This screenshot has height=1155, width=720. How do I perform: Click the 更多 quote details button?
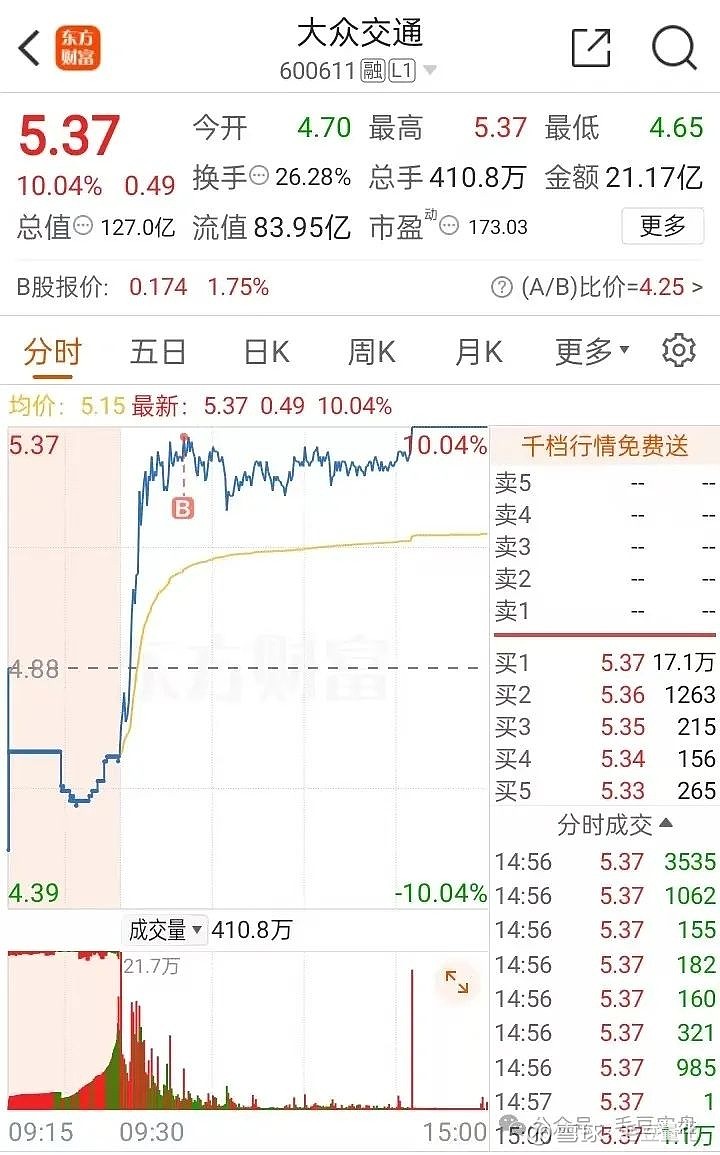(663, 227)
